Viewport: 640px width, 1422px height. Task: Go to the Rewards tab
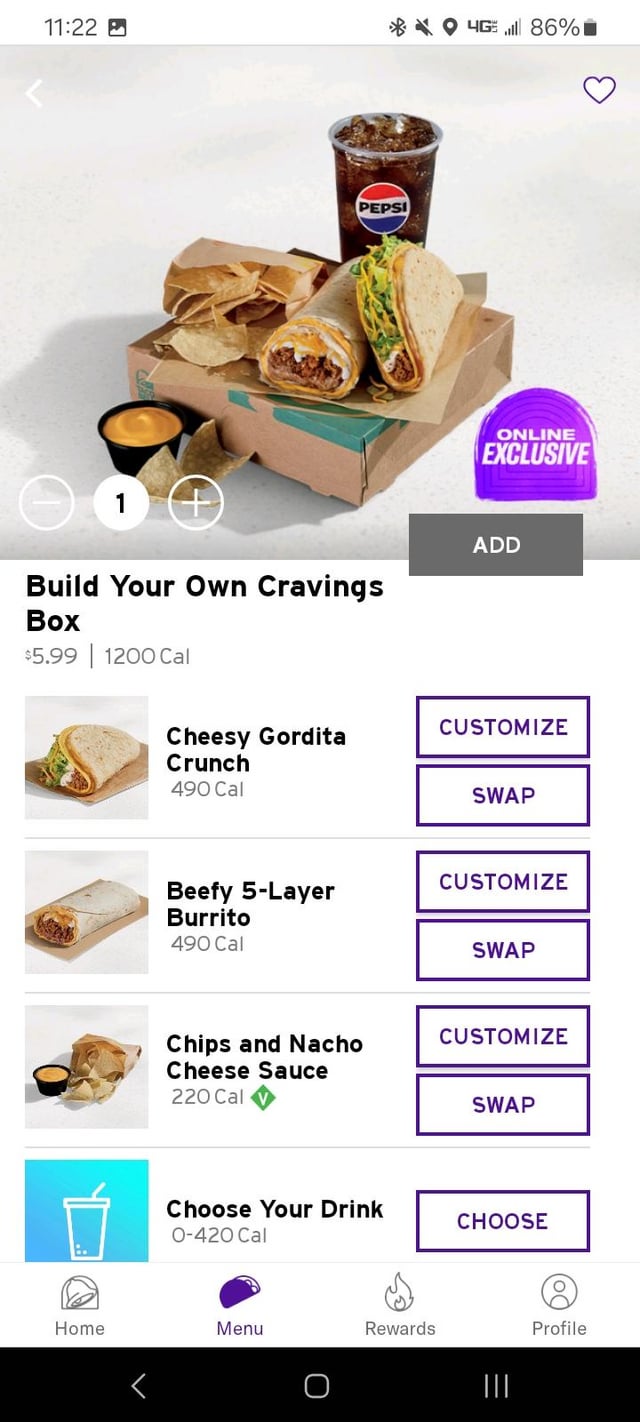pos(400,1305)
